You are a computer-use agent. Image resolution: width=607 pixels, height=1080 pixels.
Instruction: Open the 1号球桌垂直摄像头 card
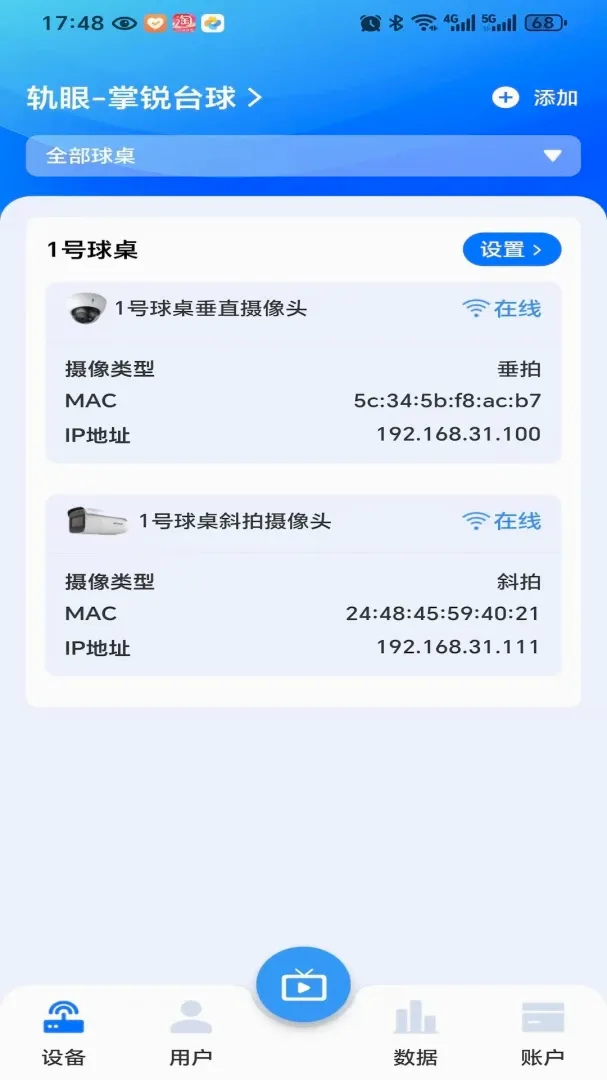coord(303,373)
